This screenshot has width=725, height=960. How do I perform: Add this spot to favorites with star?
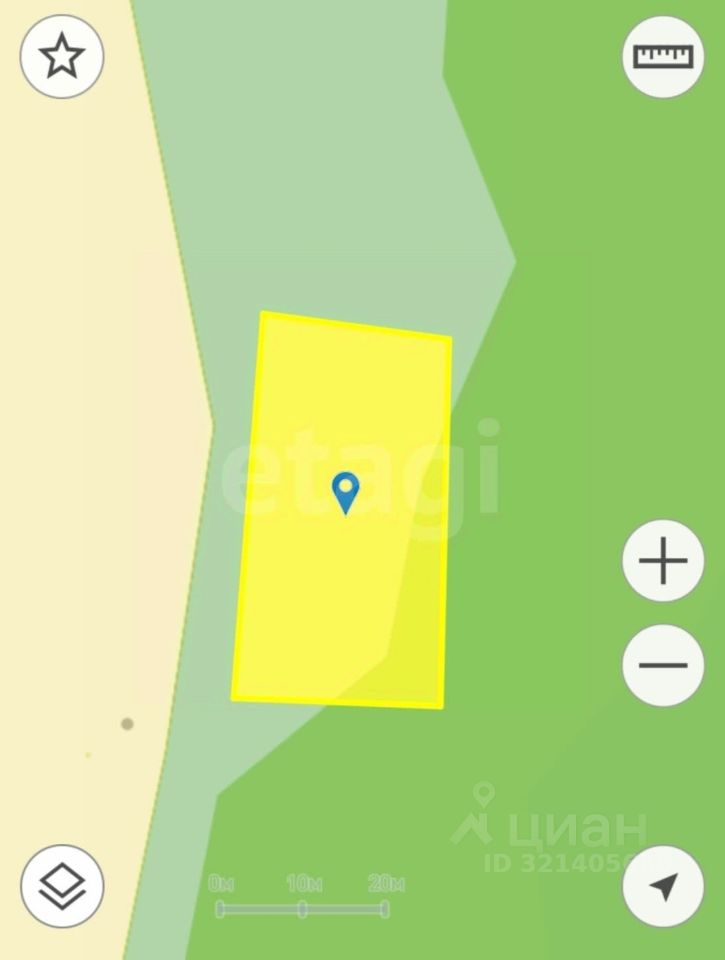pyautogui.click(x=62, y=57)
